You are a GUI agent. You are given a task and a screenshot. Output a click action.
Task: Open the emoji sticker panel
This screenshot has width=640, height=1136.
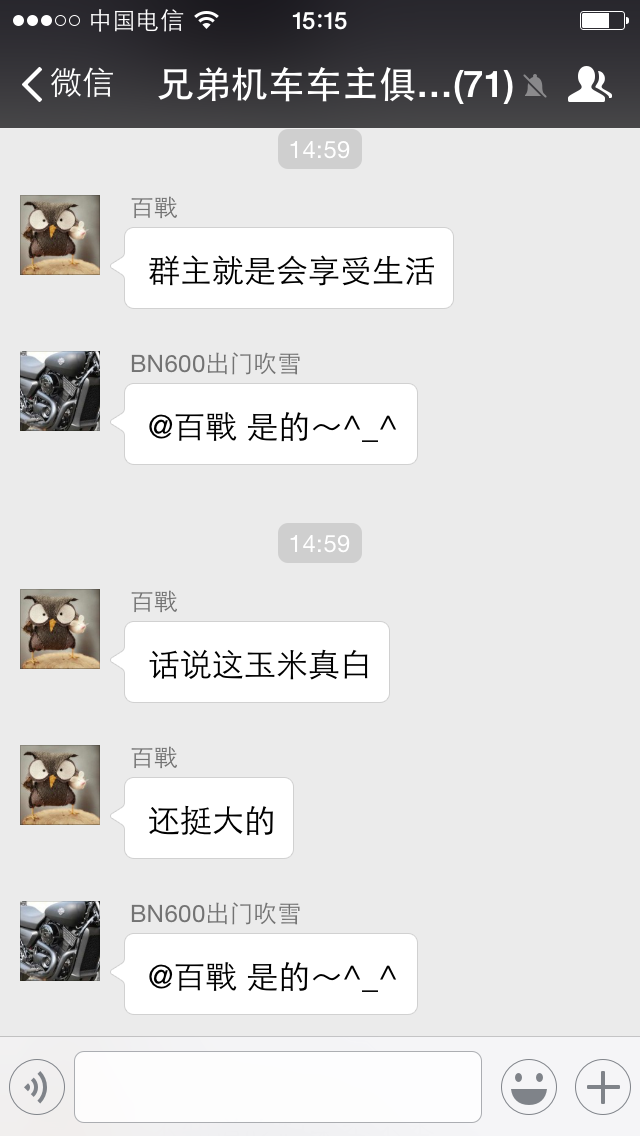[529, 1087]
